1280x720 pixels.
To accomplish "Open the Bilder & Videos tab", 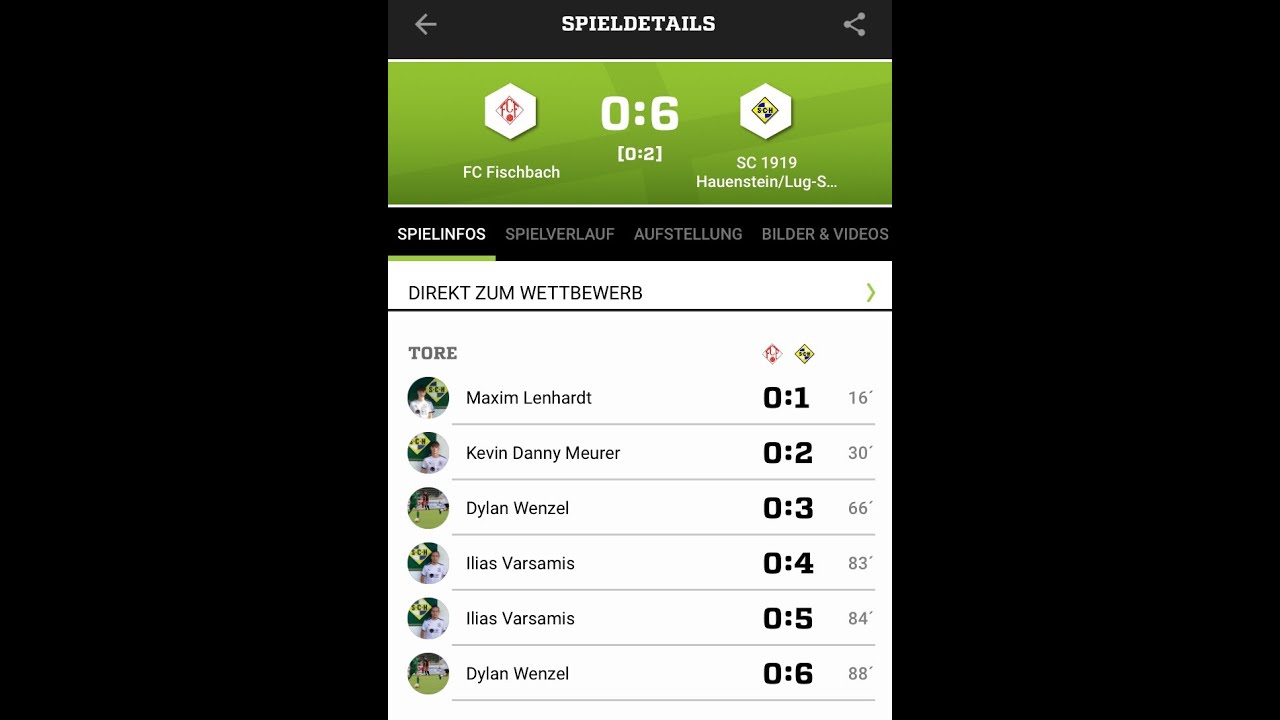I will (824, 234).
